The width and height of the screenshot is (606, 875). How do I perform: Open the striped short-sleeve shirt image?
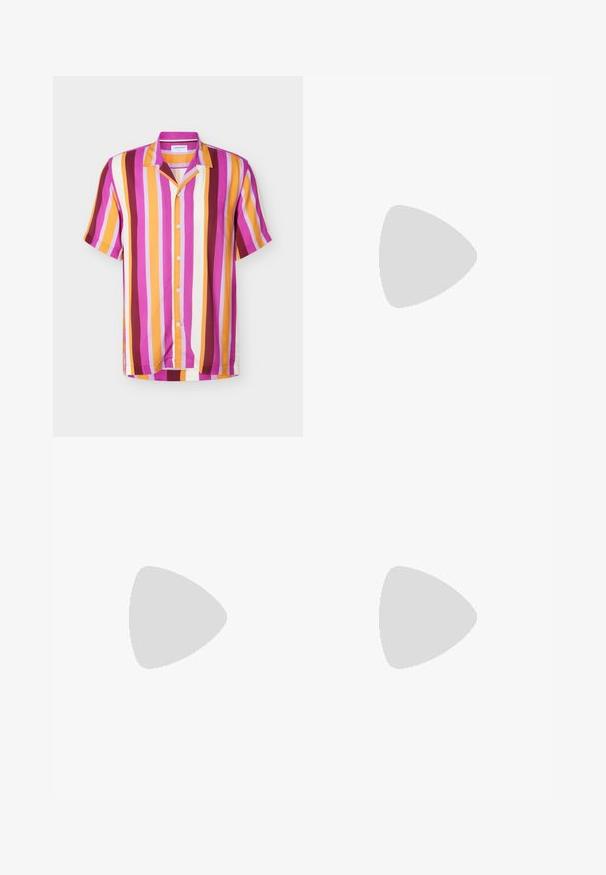click(x=177, y=256)
